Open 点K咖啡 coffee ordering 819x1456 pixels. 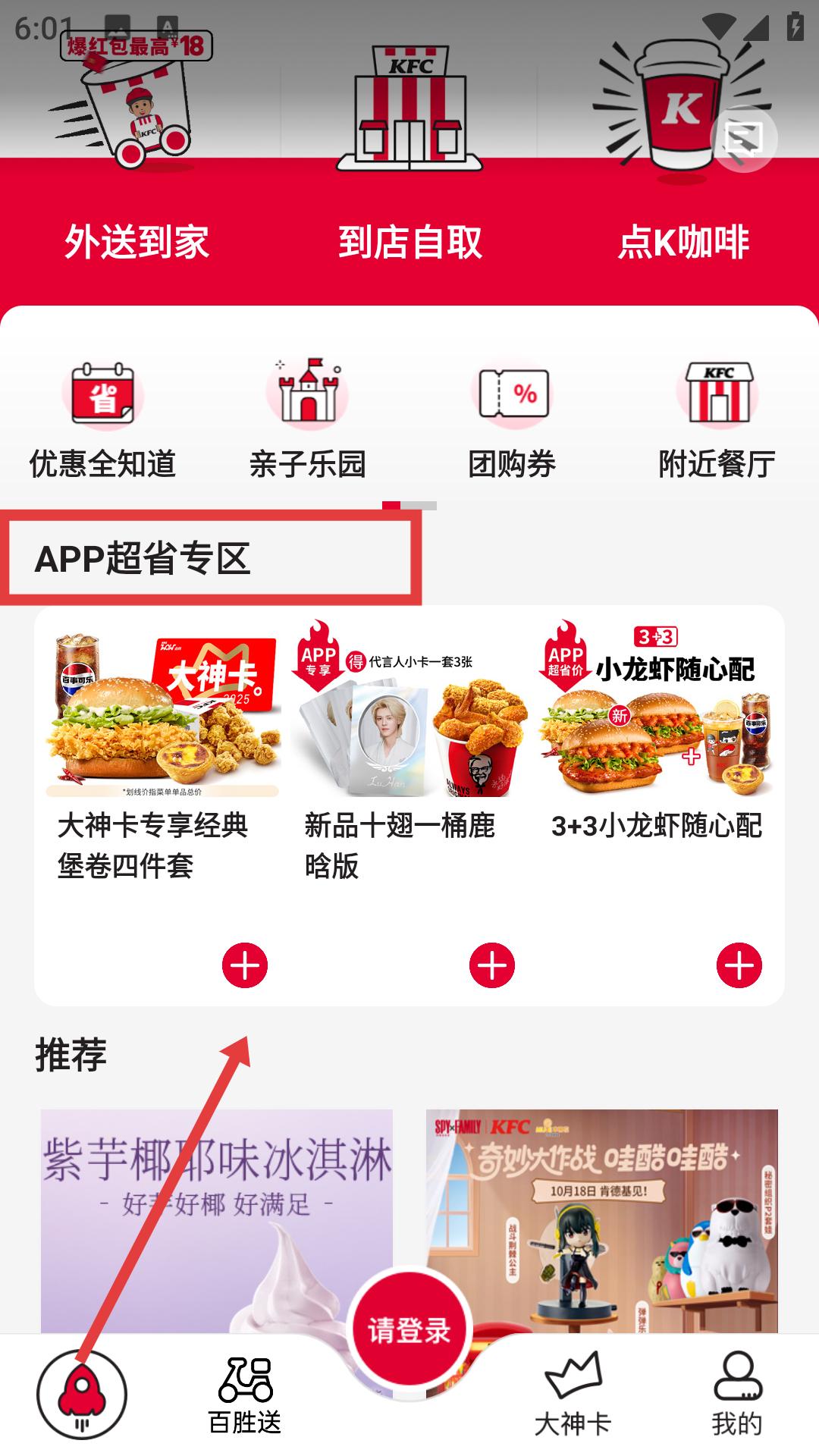coord(682,243)
